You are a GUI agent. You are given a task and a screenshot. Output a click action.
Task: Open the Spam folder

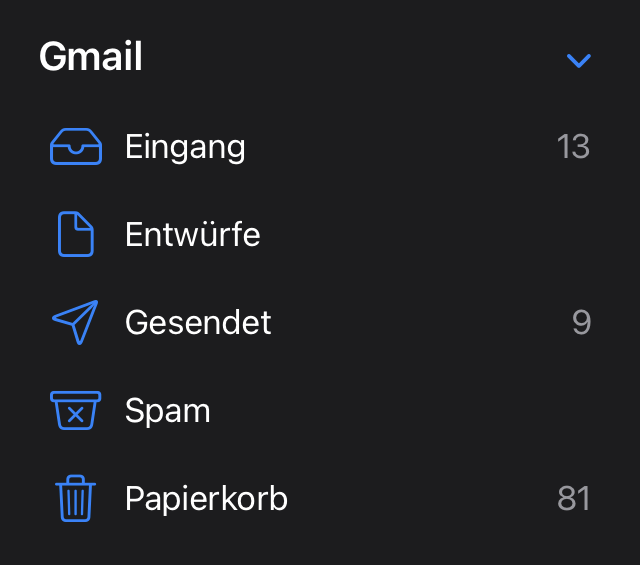point(167,411)
